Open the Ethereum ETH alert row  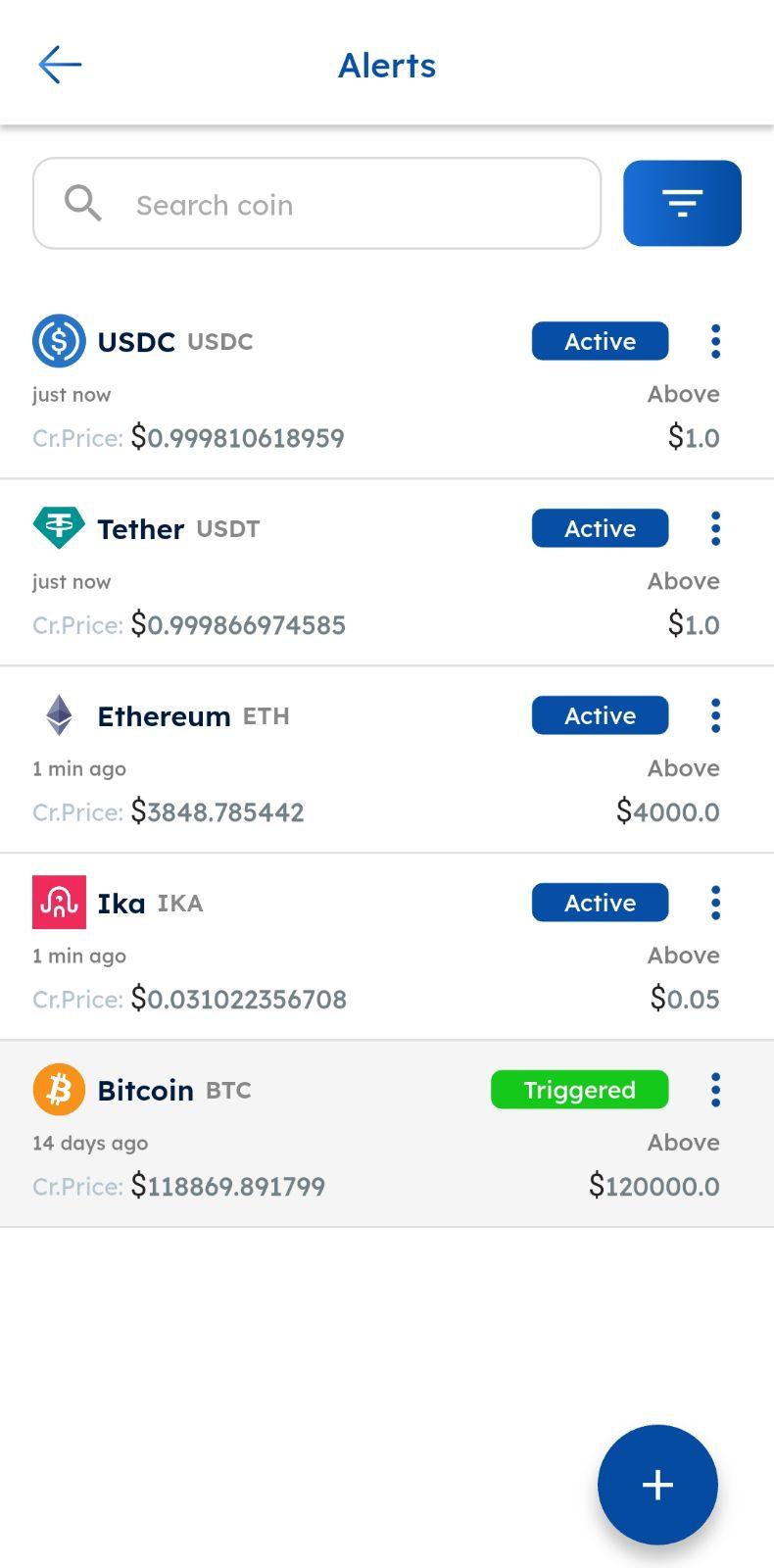click(x=387, y=759)
